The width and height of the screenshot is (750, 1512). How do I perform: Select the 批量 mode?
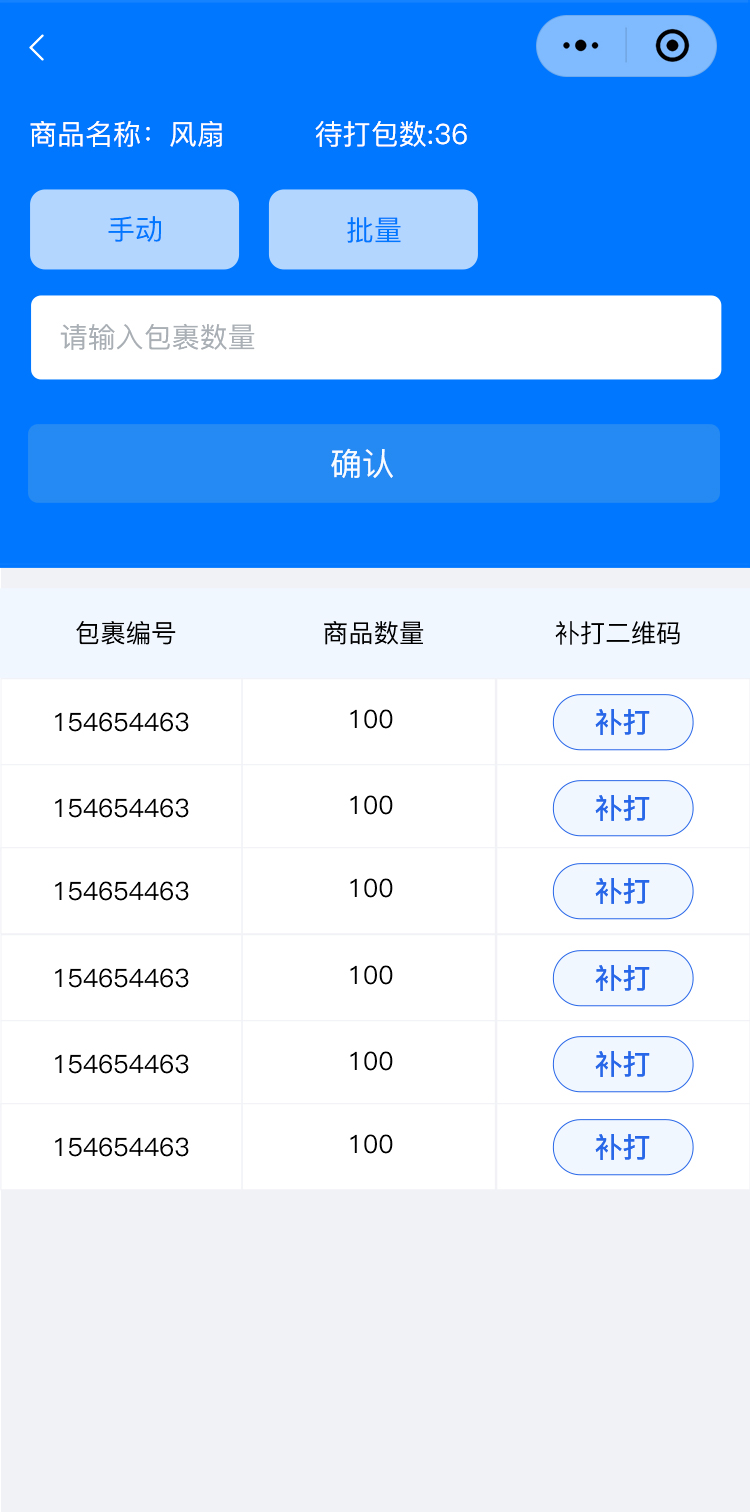click(373, 230)
